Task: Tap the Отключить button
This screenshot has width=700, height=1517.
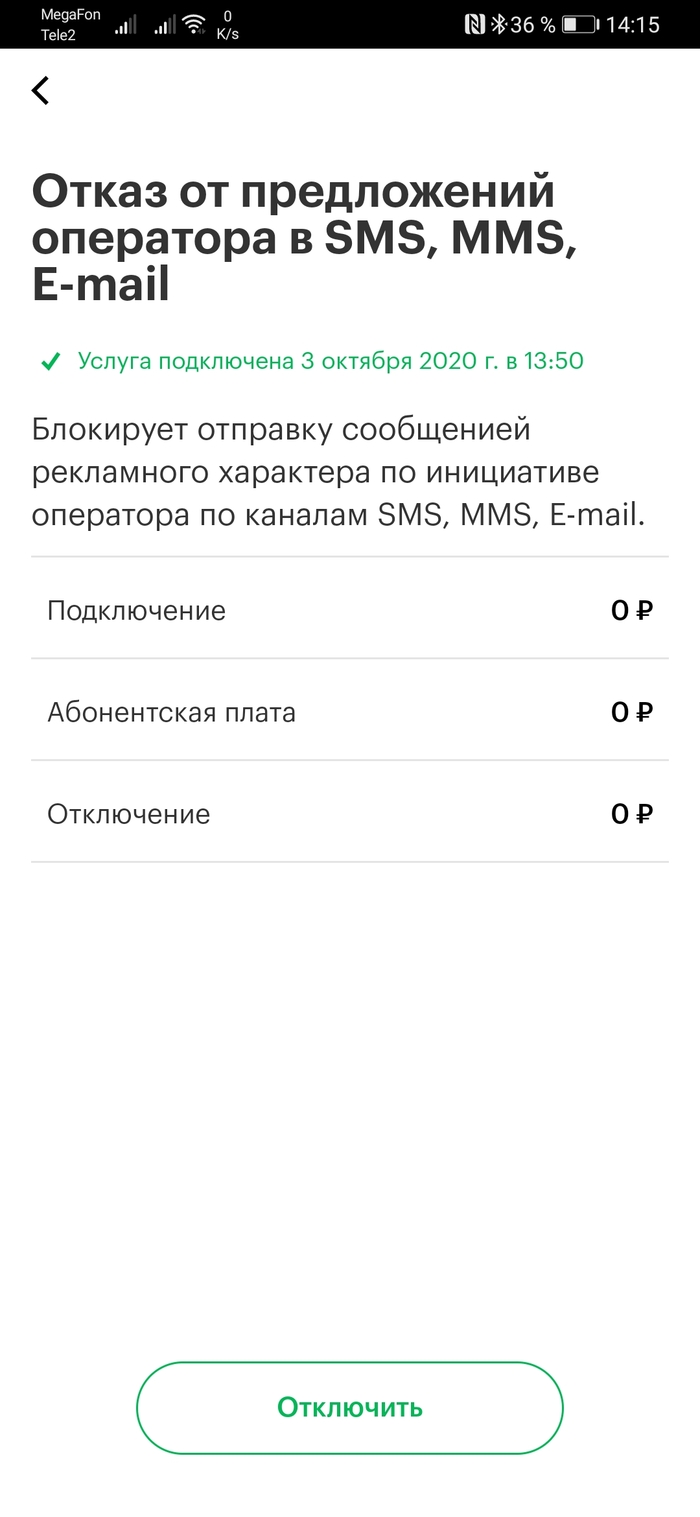Action: click(350, 1407)
